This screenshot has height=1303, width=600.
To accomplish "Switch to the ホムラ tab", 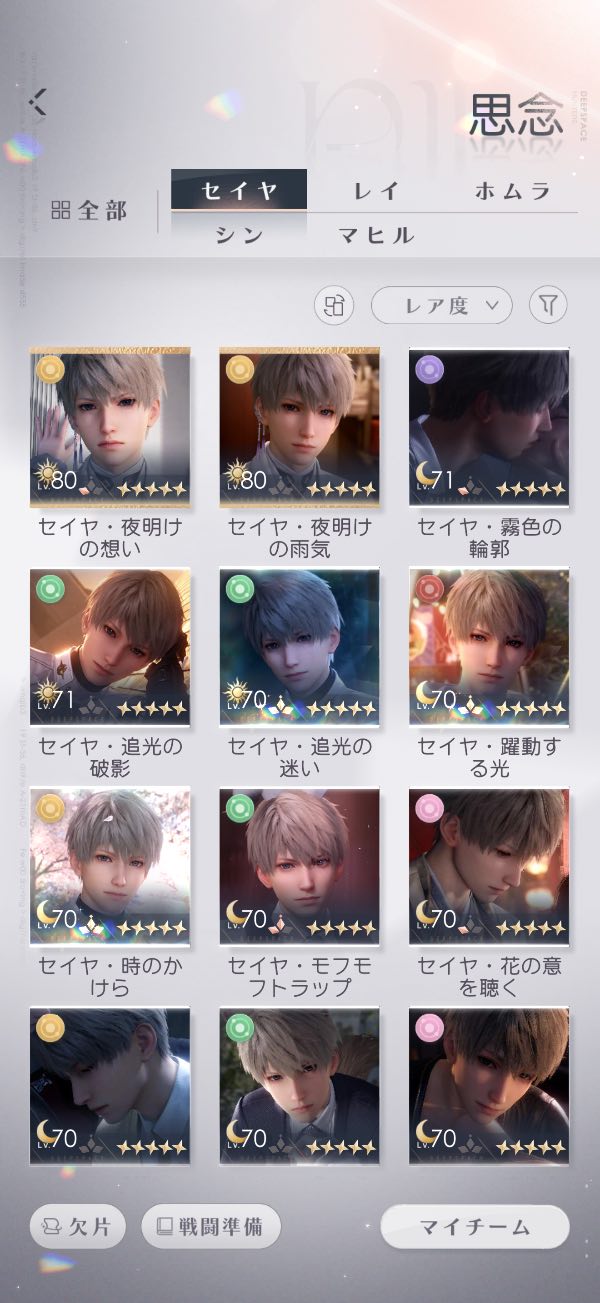I will coord(512,191).
